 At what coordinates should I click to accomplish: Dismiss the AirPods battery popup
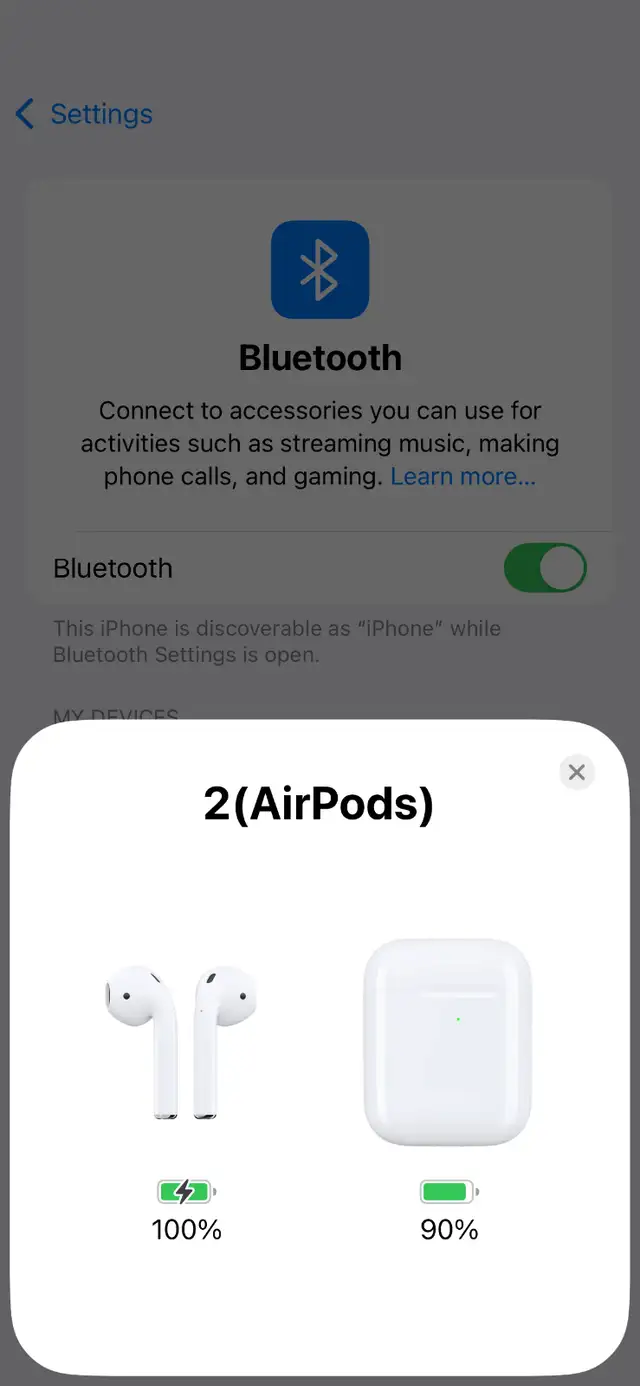pos(576,772)
